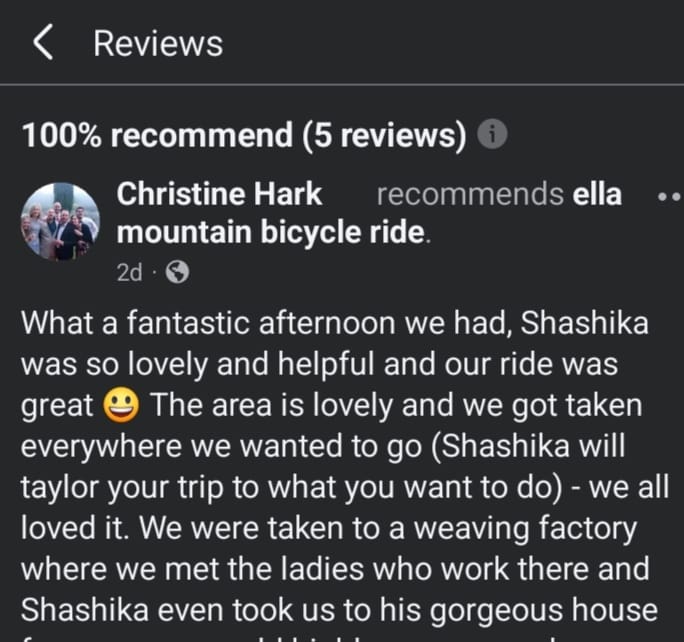Open overflow menu on Christine Hark's review

669,197
